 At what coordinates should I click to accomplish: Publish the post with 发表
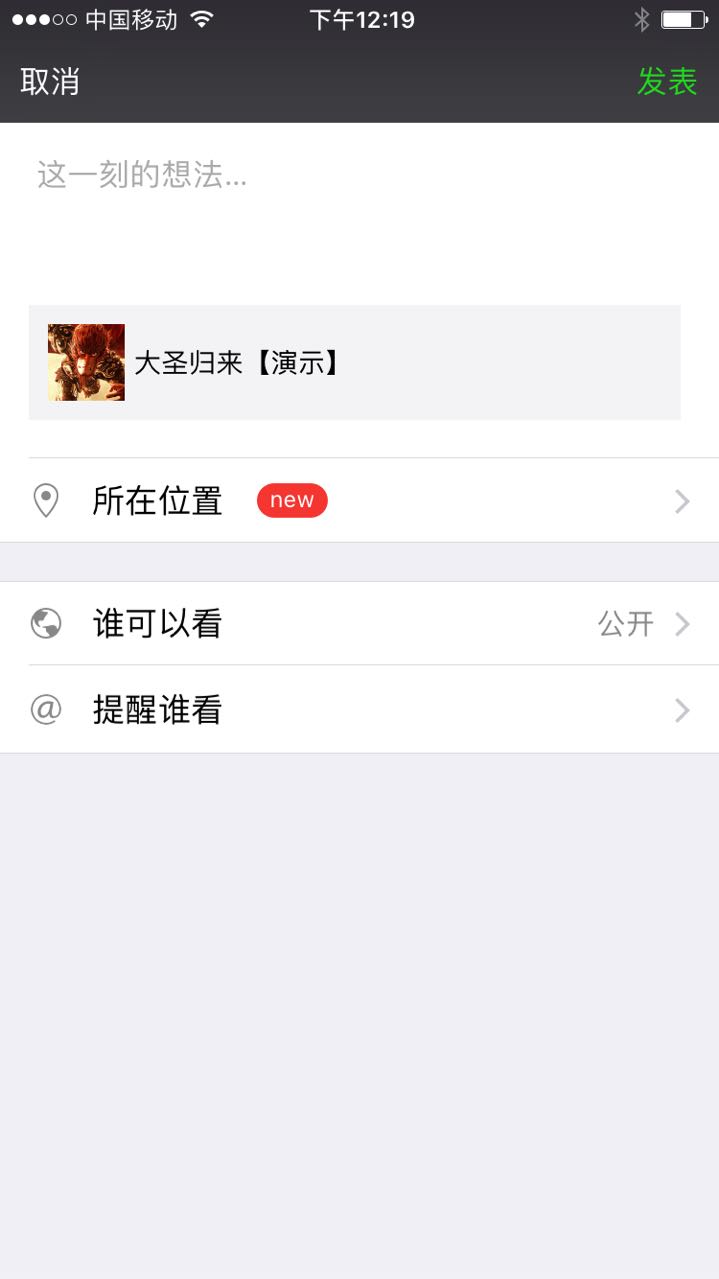pos(667,82)
